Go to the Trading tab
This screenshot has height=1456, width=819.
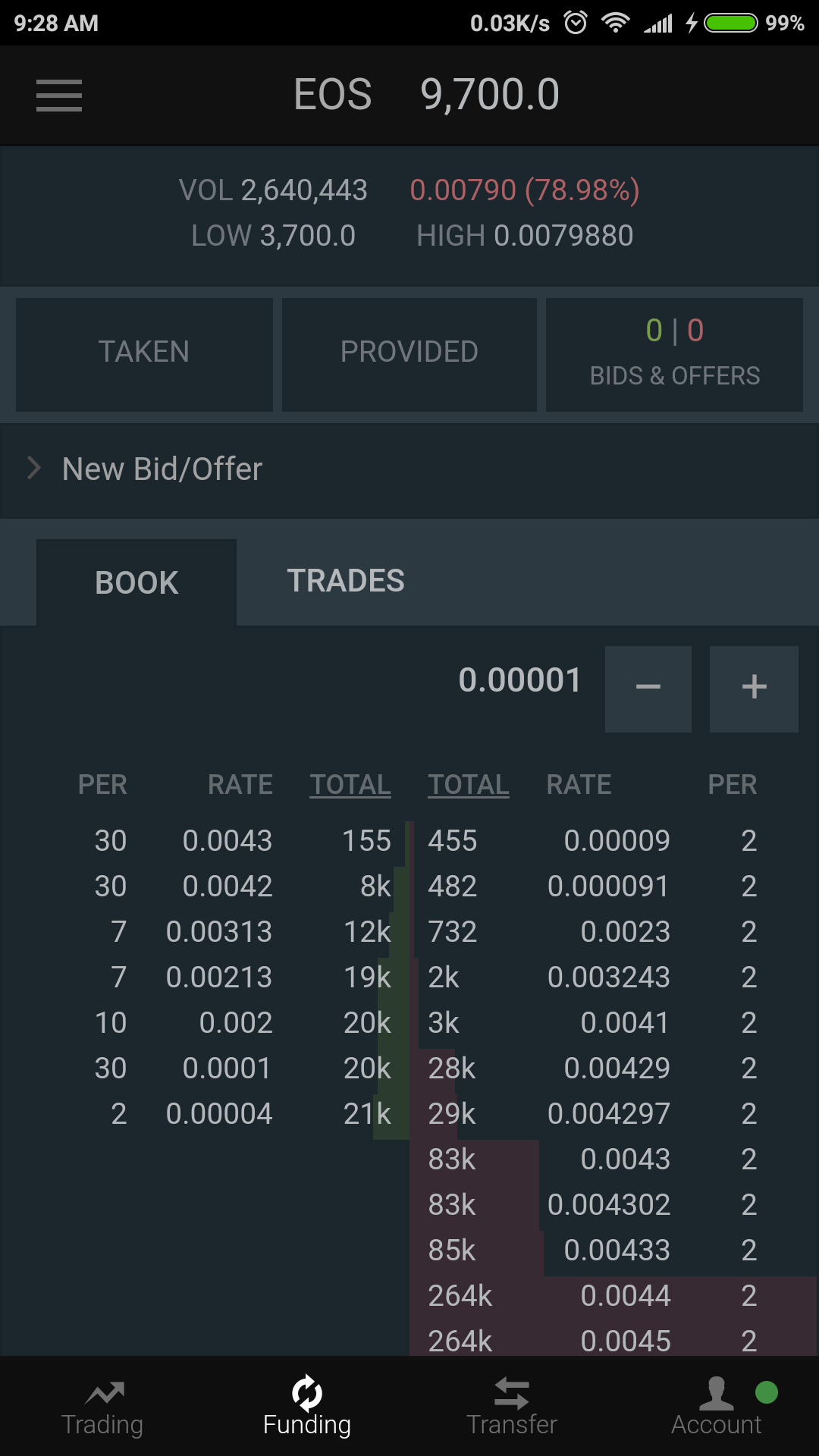click(103, 1407)
